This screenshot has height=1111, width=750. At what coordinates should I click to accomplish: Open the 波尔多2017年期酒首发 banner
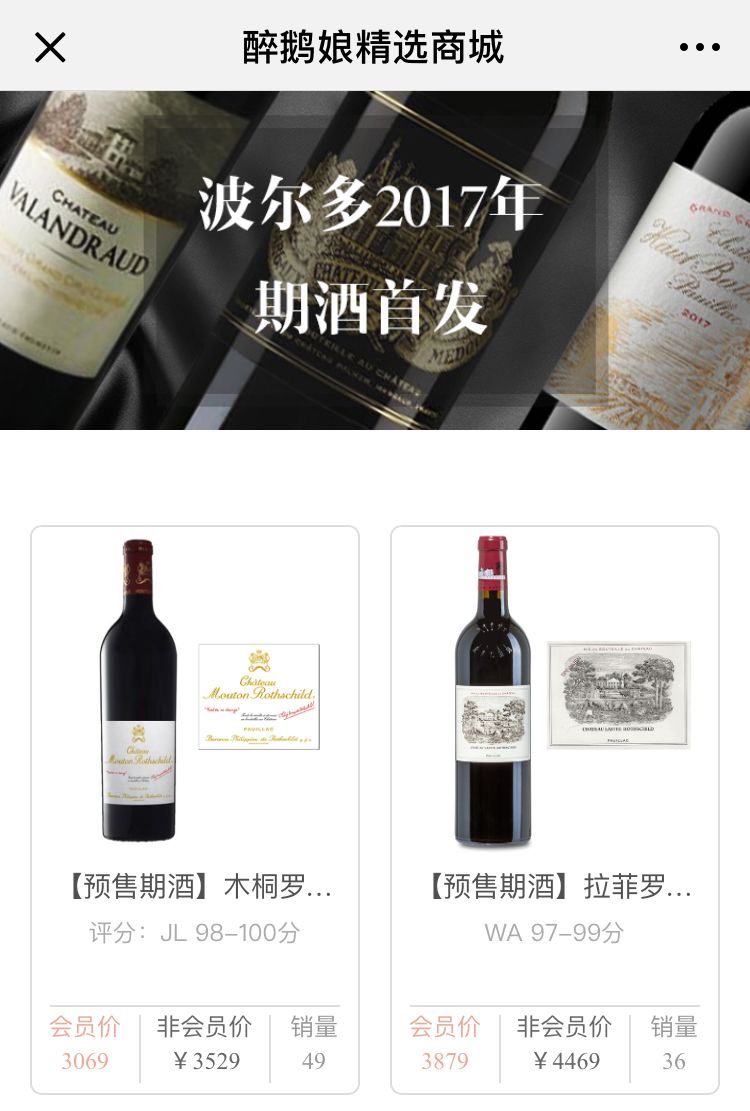(375, 260)
